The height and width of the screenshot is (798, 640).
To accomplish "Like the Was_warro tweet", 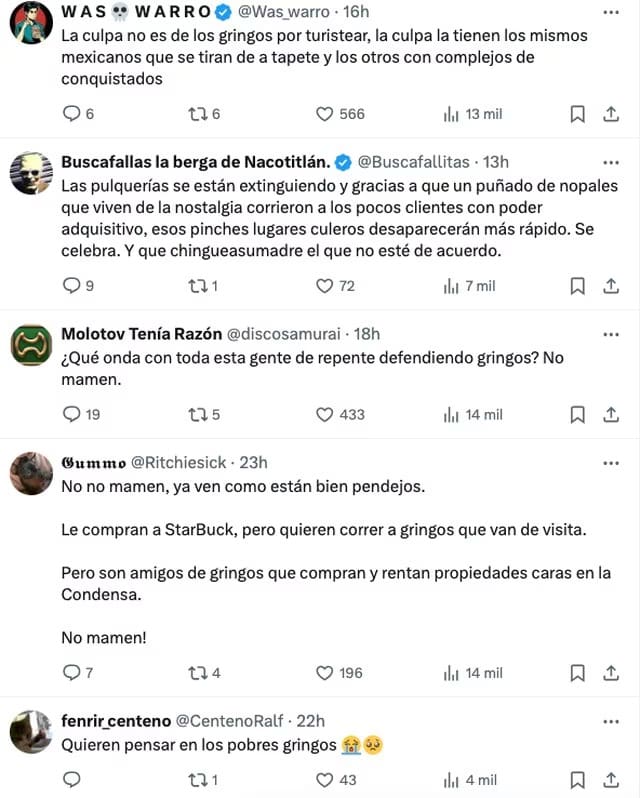I will tap(324, 114).
